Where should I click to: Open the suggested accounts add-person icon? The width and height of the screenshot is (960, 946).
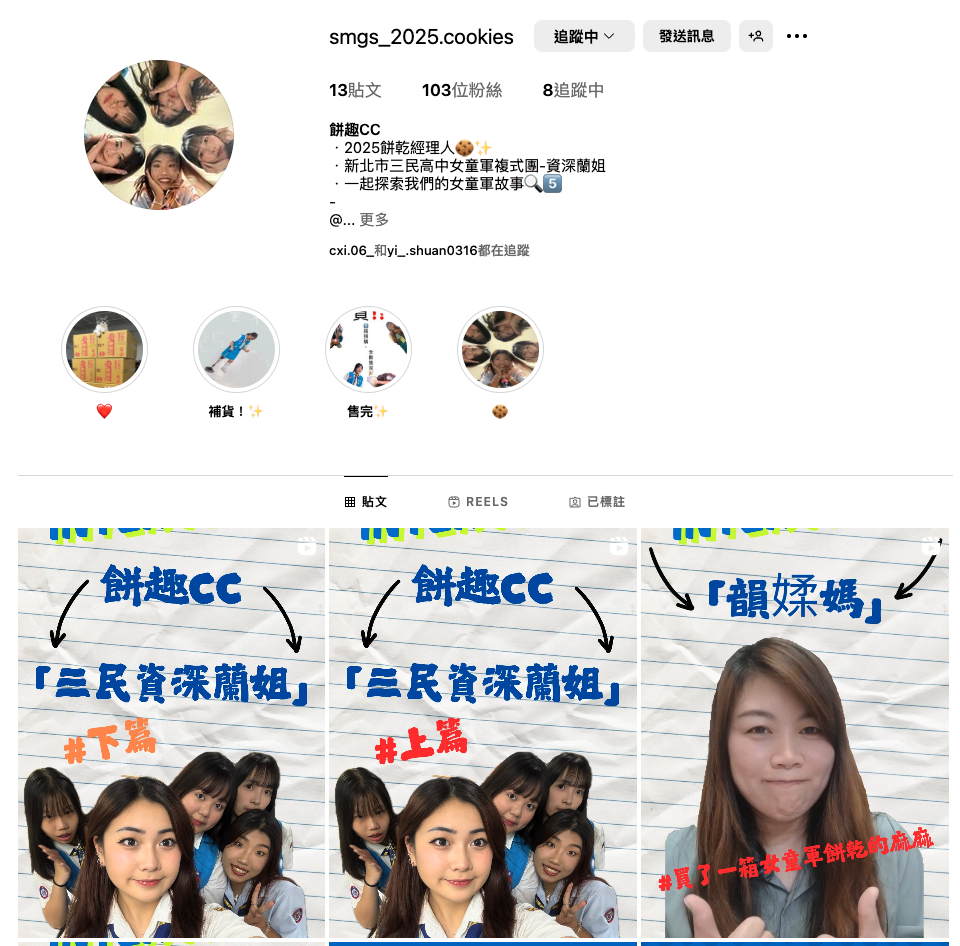(756, 36)
